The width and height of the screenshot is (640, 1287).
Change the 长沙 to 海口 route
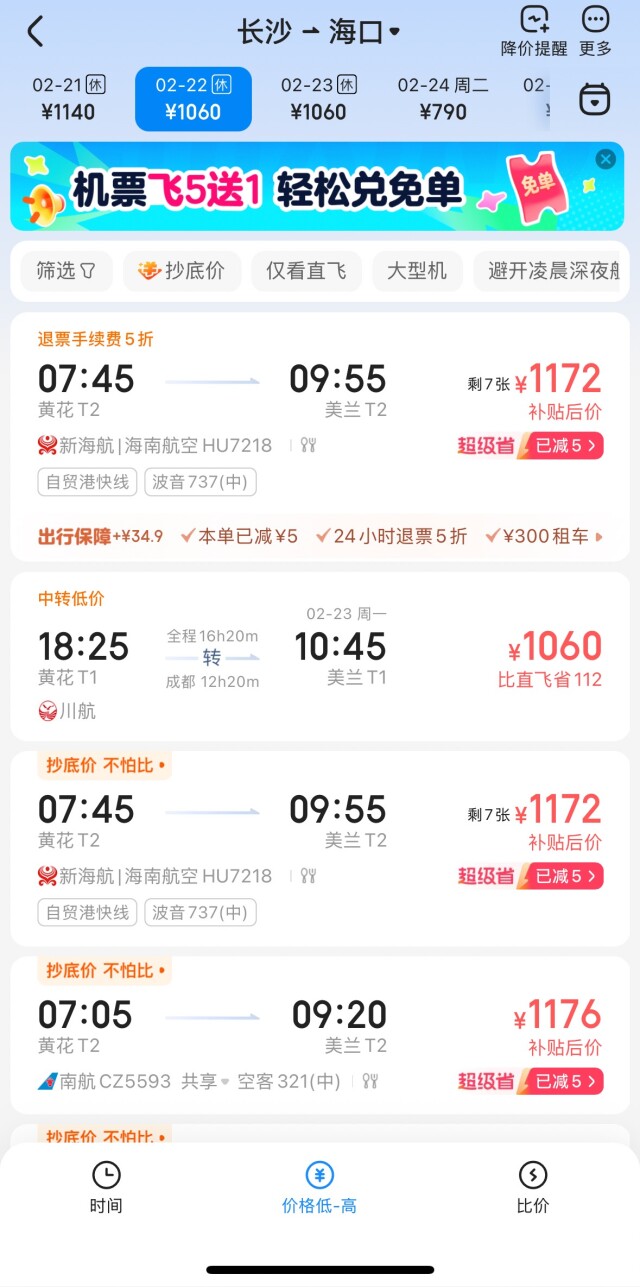pyautogui.click(x=319, y=32)
